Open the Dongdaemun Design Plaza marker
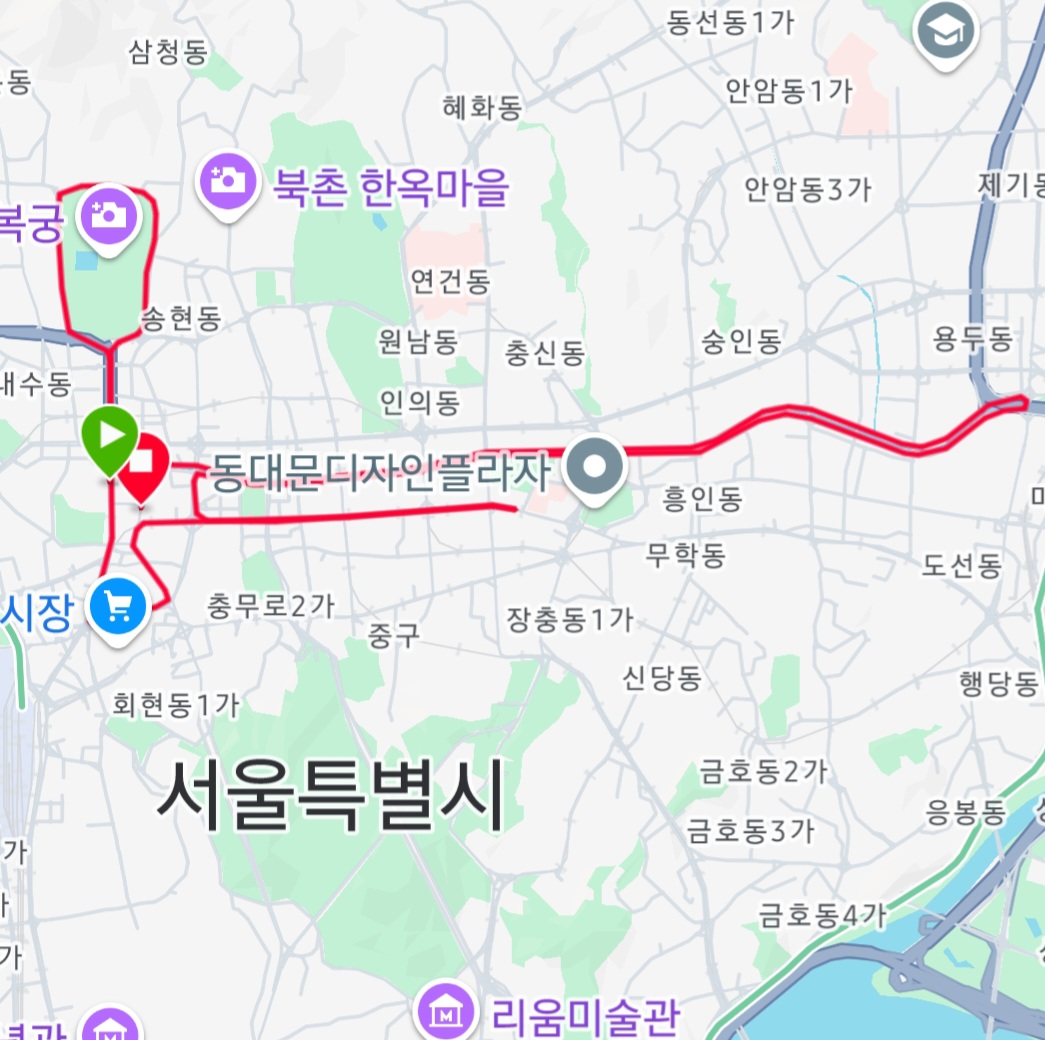The width and height of the screenshot is (1045, 1040). [595, 466]
